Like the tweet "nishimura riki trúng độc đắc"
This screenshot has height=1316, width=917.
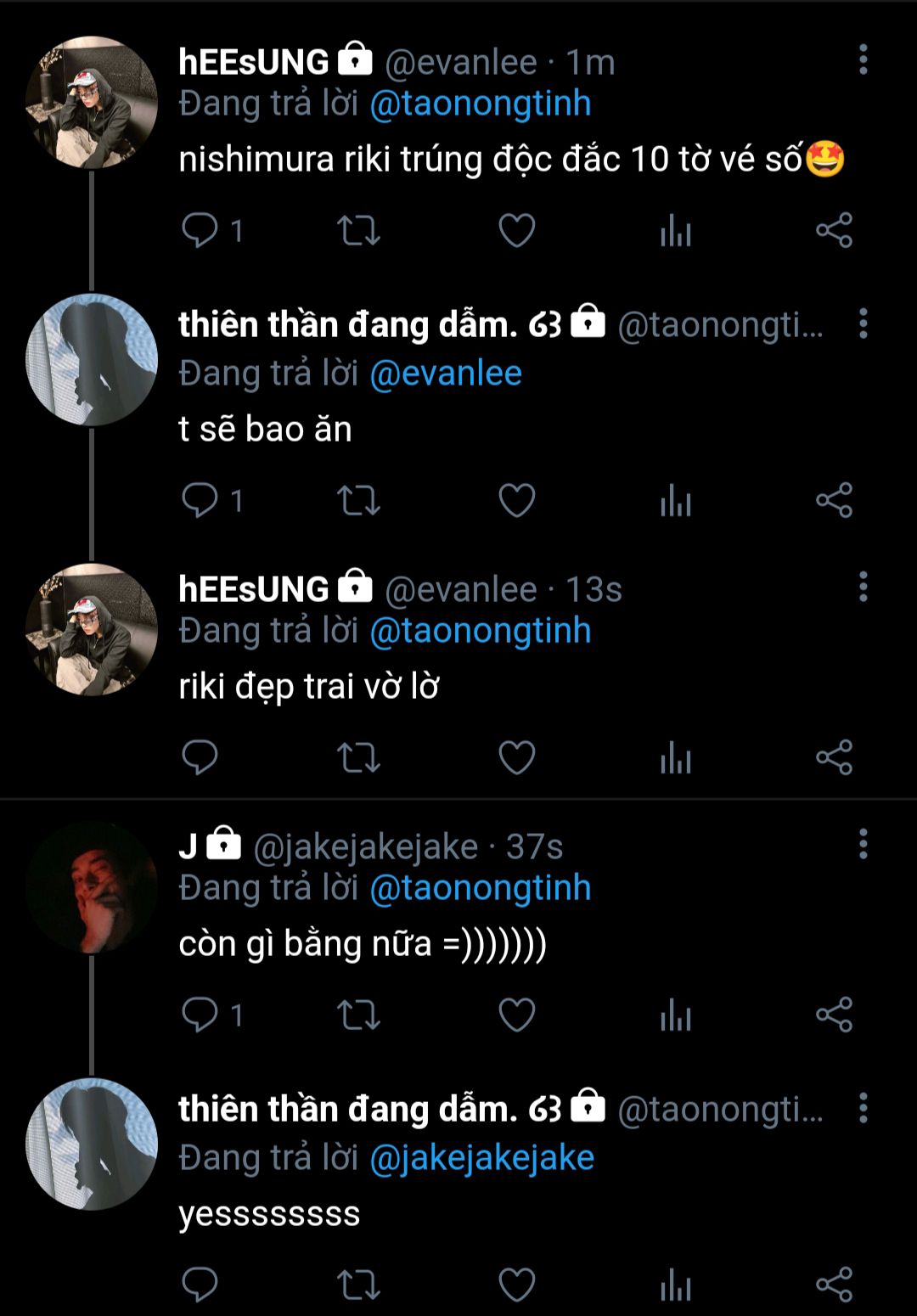[x=516, y=230]
